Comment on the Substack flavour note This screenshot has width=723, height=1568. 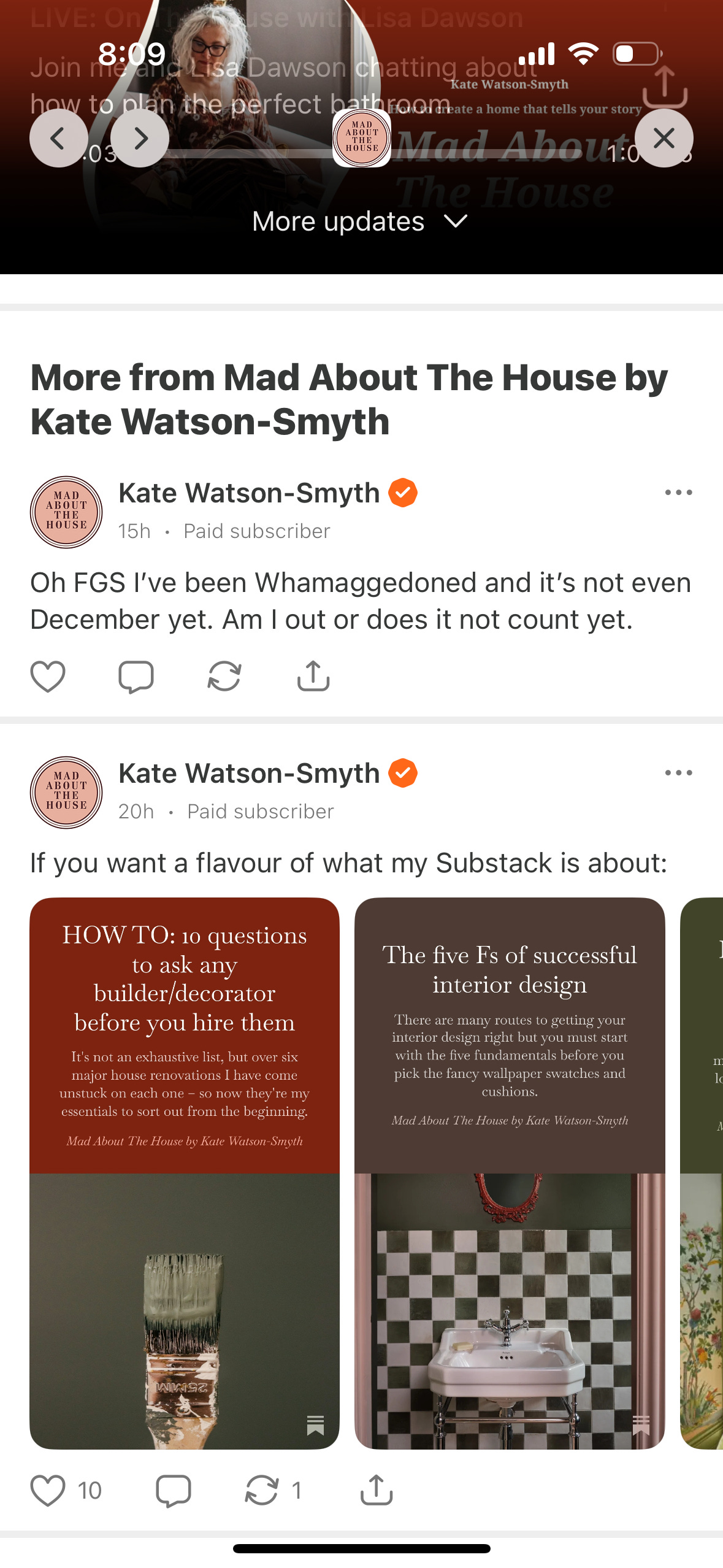click(174, 1490)
